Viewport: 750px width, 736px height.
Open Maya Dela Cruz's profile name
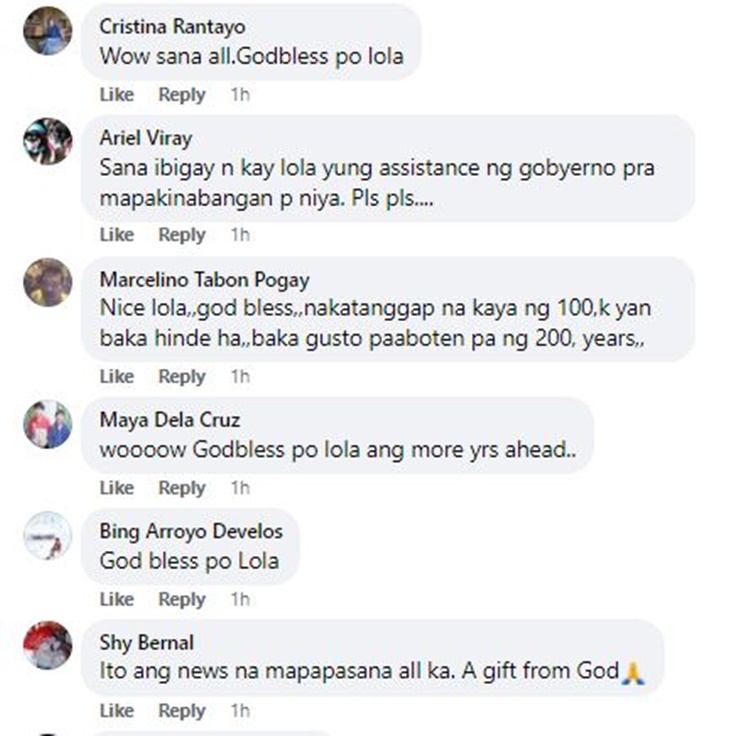(x=170, y=420)
